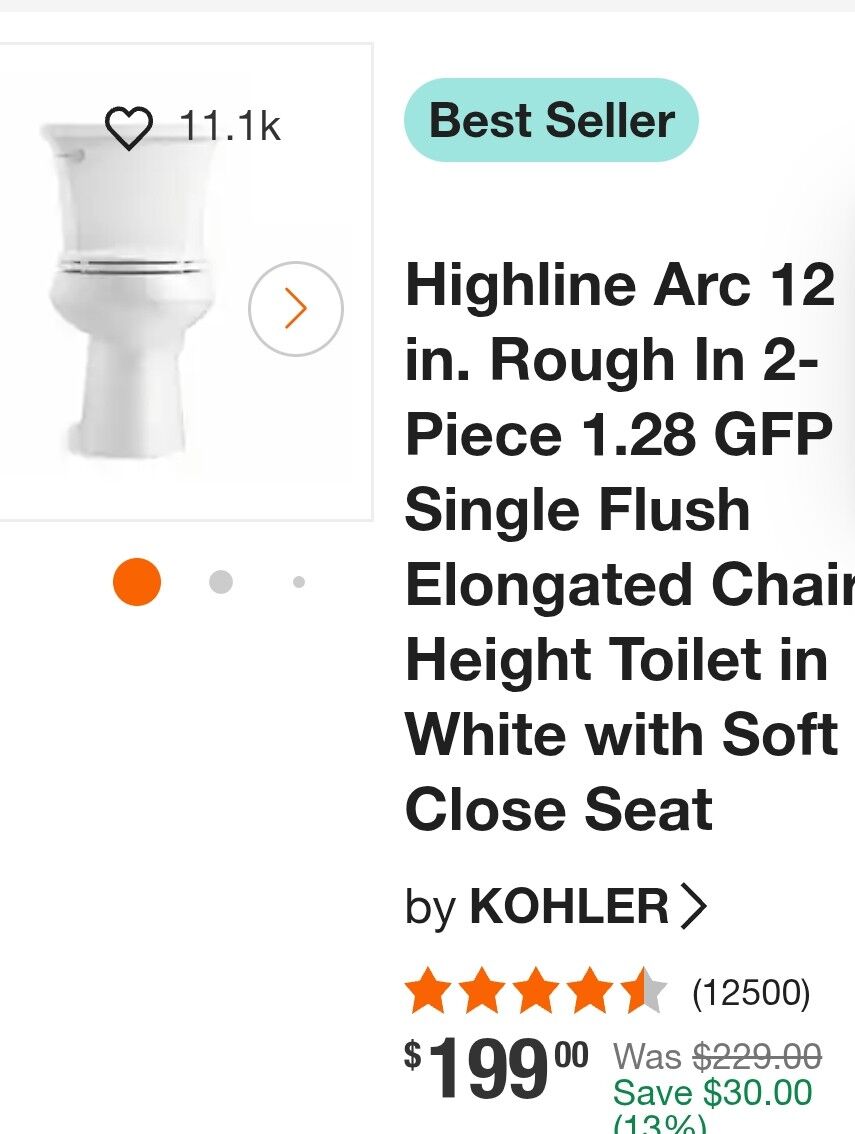Open the Best Seller category tab

pos(551,120)
